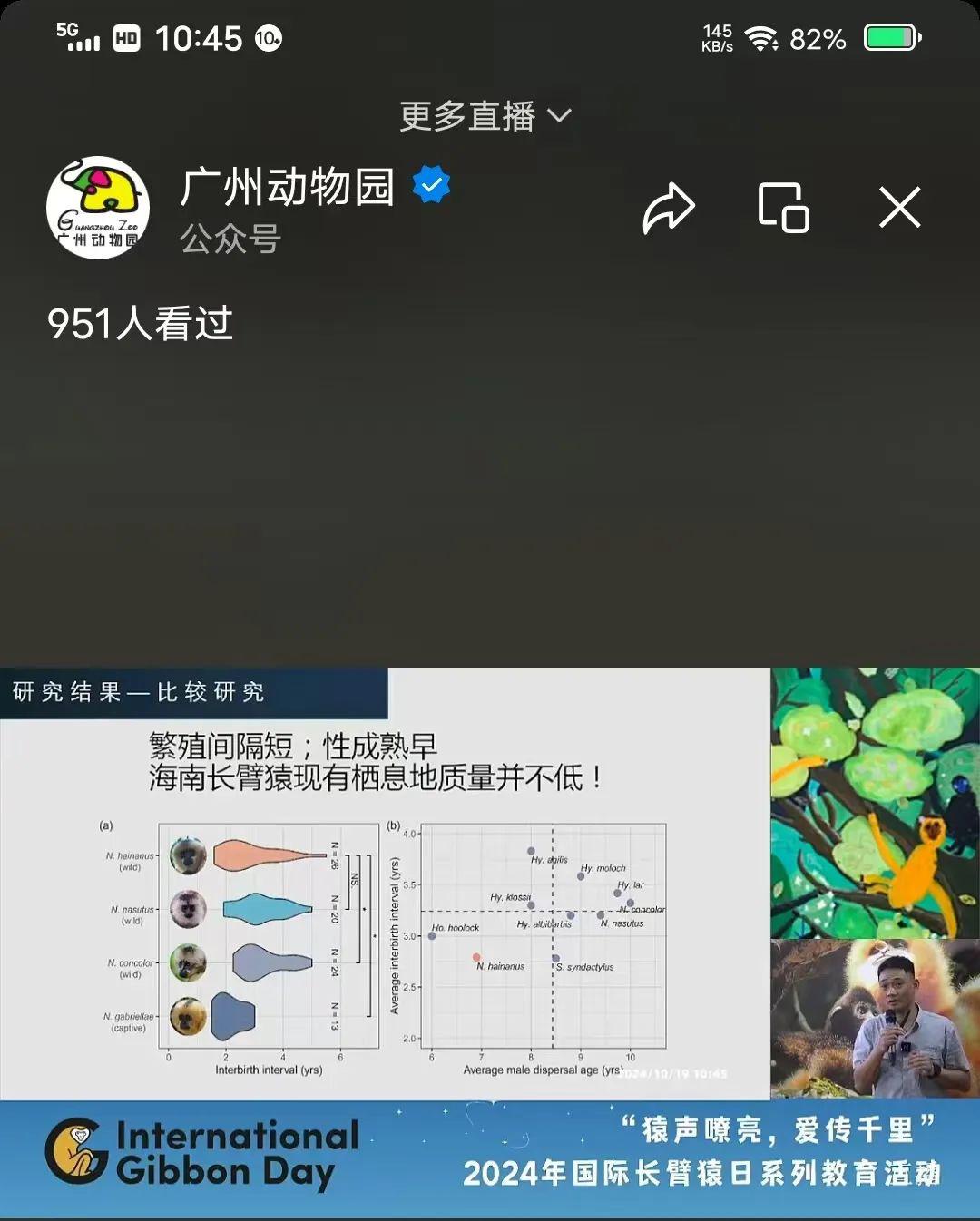The width and height of the screenshot is (980, 1221).
Task: Tap the live video player area
Action: (x=490, y=907)
